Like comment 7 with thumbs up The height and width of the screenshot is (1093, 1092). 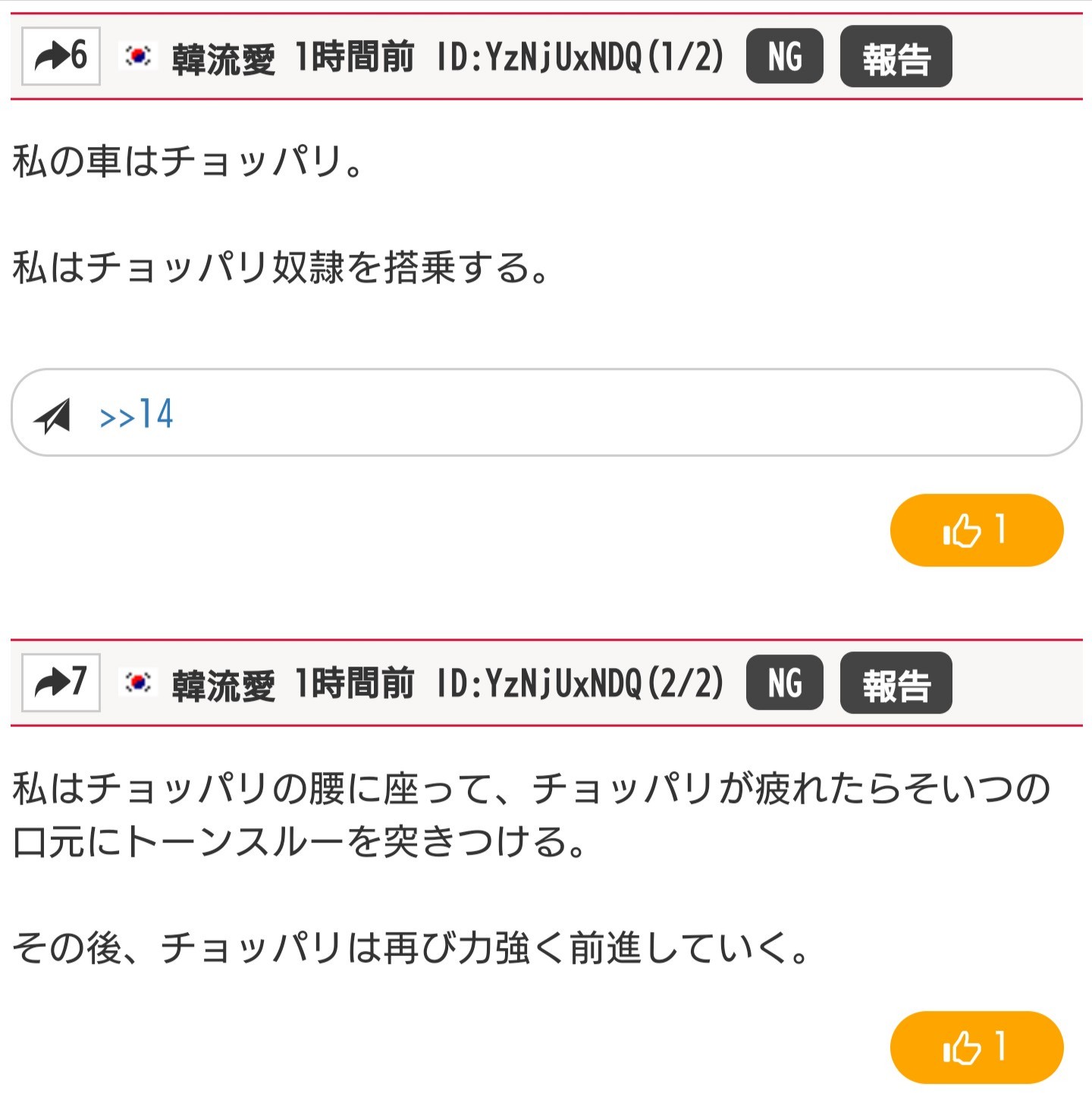(x=976, y=1047)
